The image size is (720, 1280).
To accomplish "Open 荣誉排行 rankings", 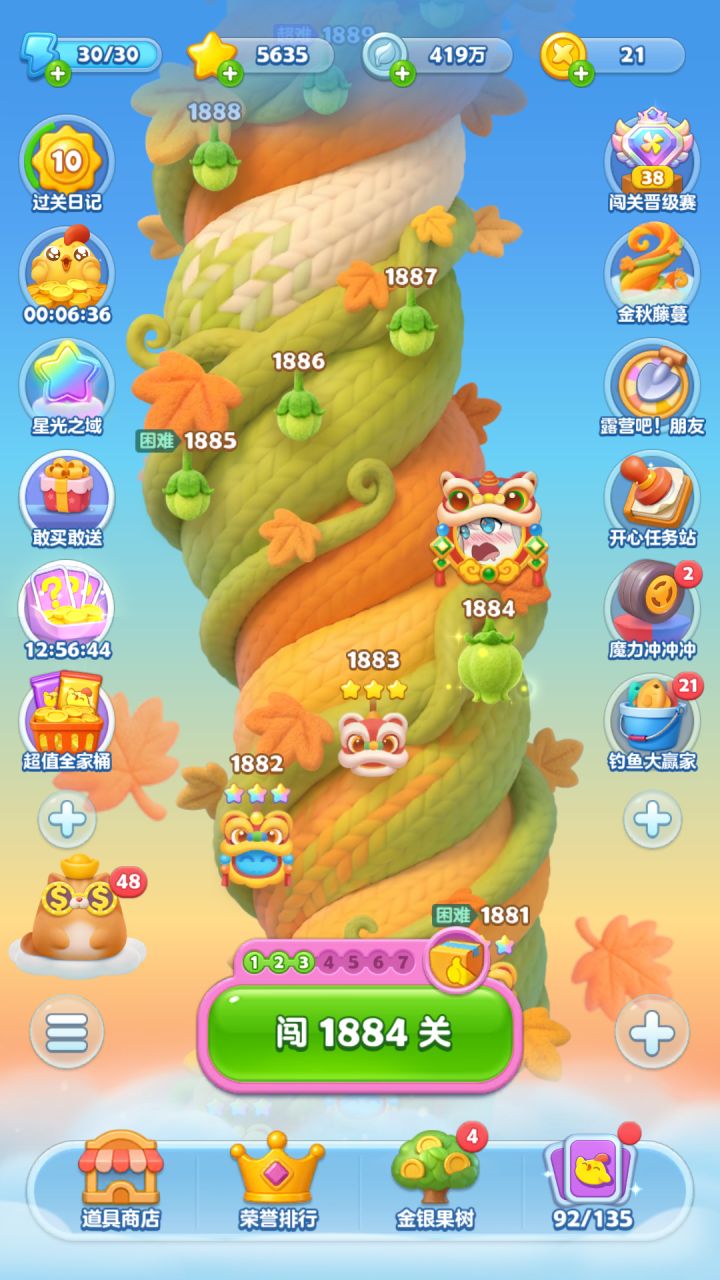I will pos(277,1180).
